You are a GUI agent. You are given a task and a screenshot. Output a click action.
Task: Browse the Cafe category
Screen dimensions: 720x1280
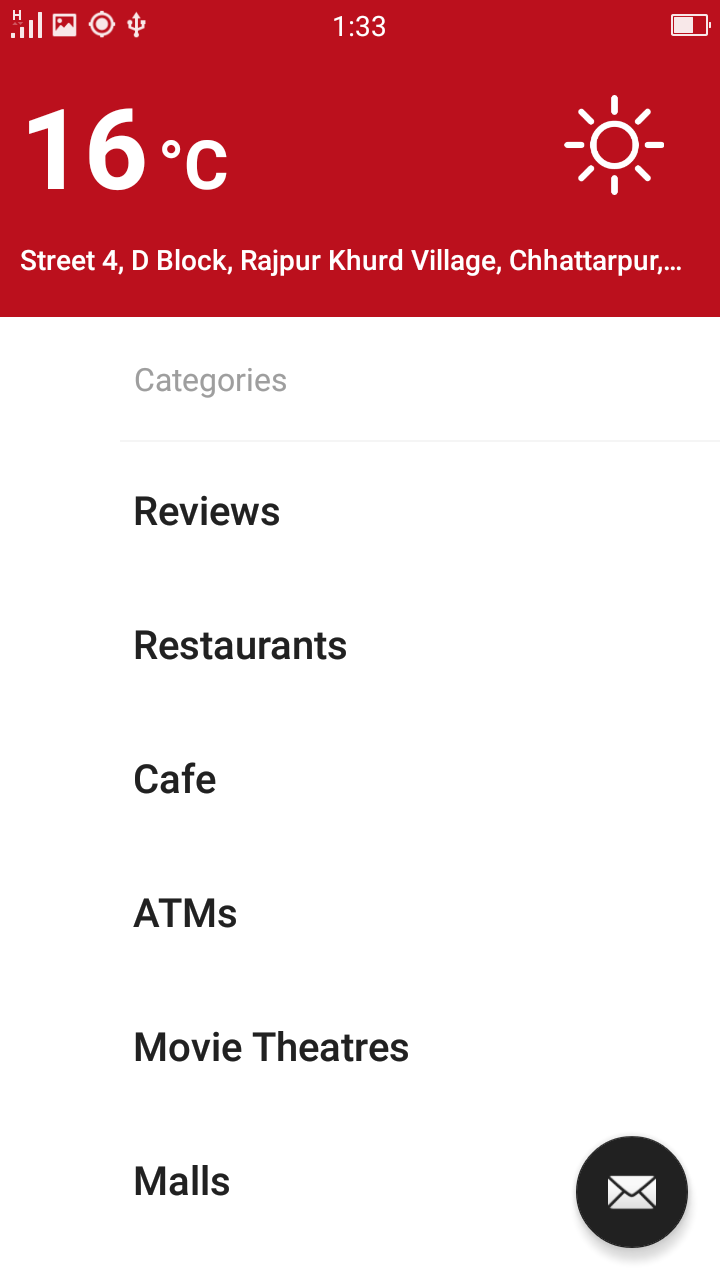pos(175,779)
